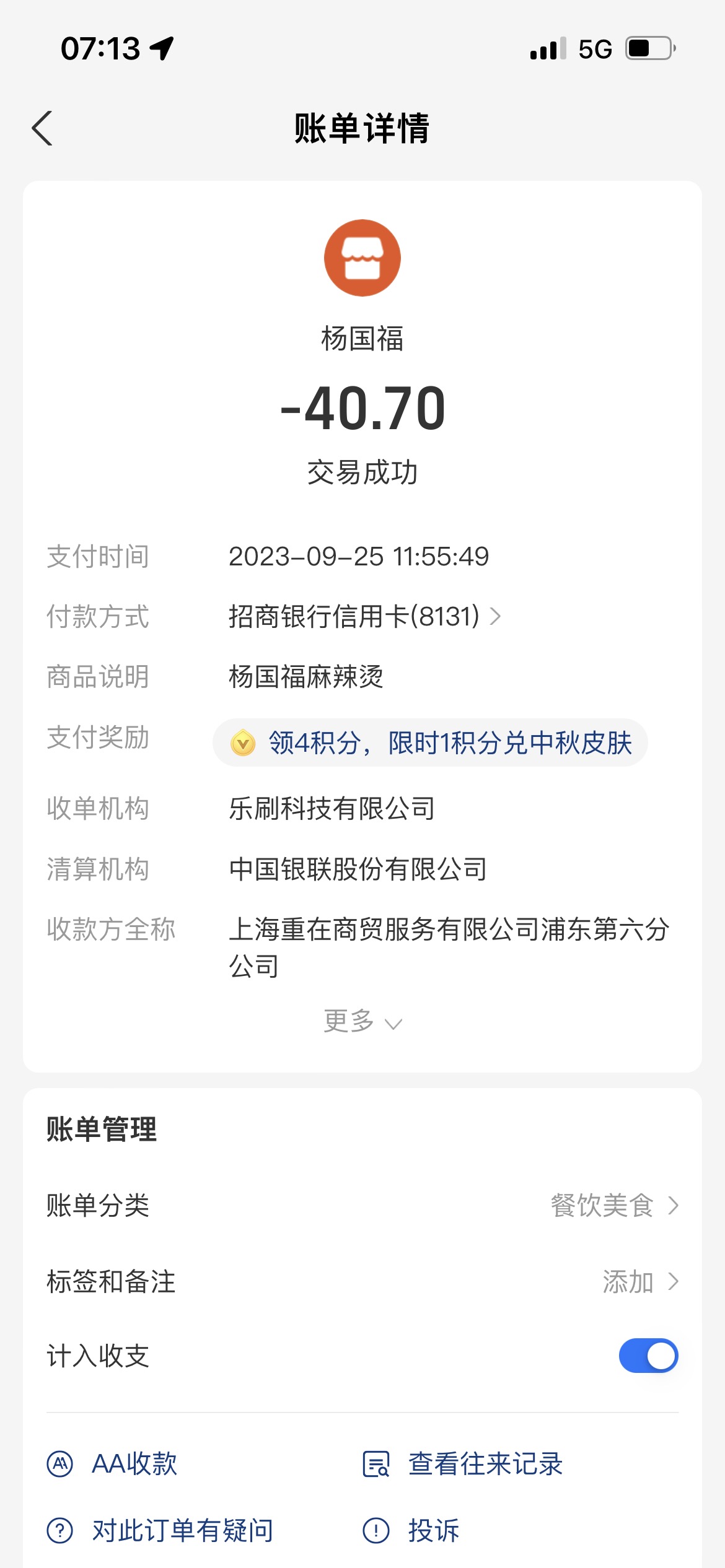Screen dimensions: 725x1568
Task: Open 查看往来记录
Action: click(x=462, y=1464)
